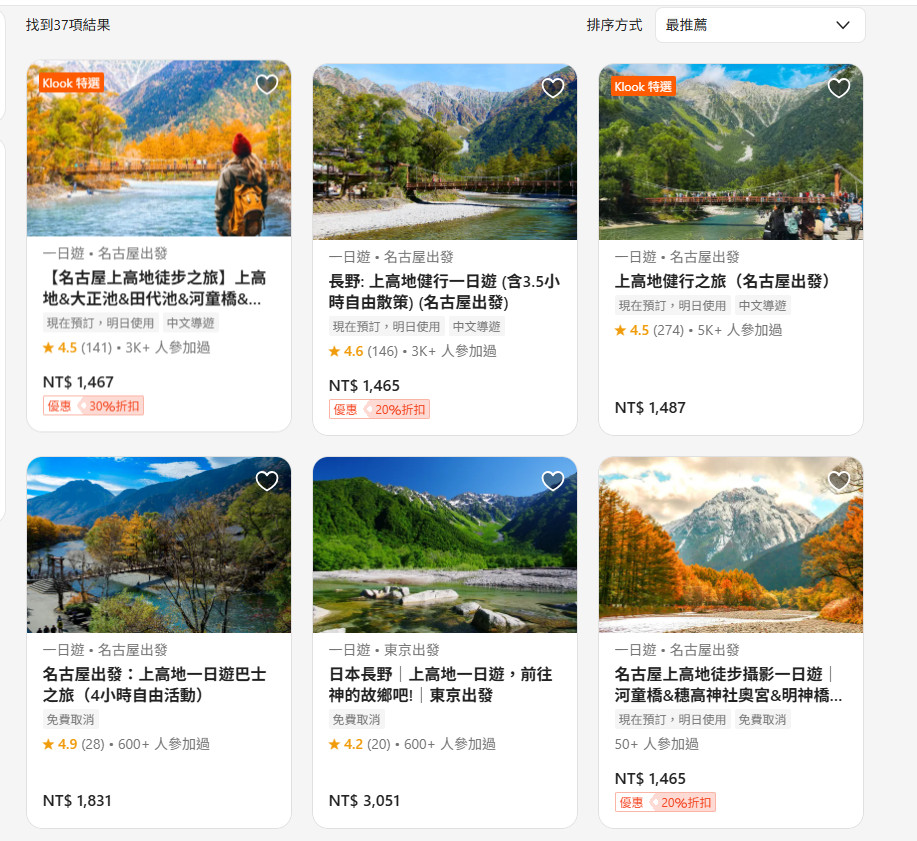Viewport: 917px width, 841px height.
Task: Open 【名古屋上高地徒步之旅】 tour card
Action: coord(158,288)
